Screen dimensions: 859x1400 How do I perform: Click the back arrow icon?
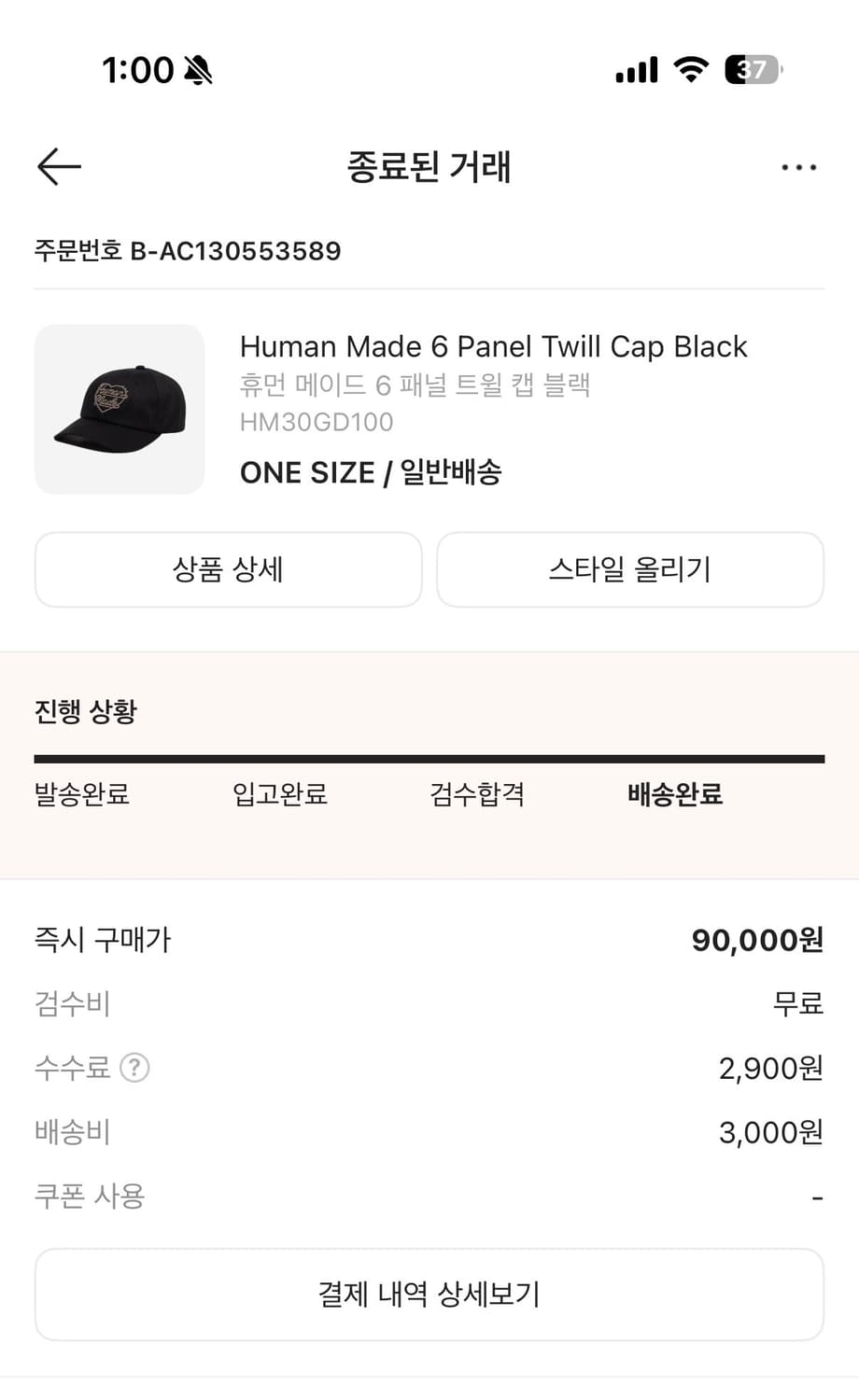pyautogui.click(x=58, y=166)
